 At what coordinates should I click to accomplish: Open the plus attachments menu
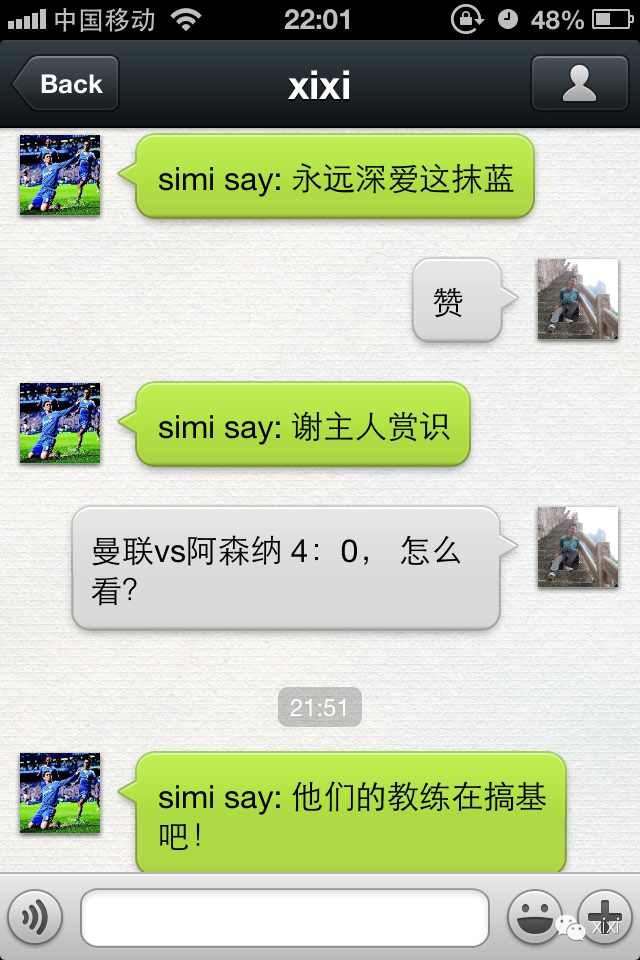tap(604, 917)
